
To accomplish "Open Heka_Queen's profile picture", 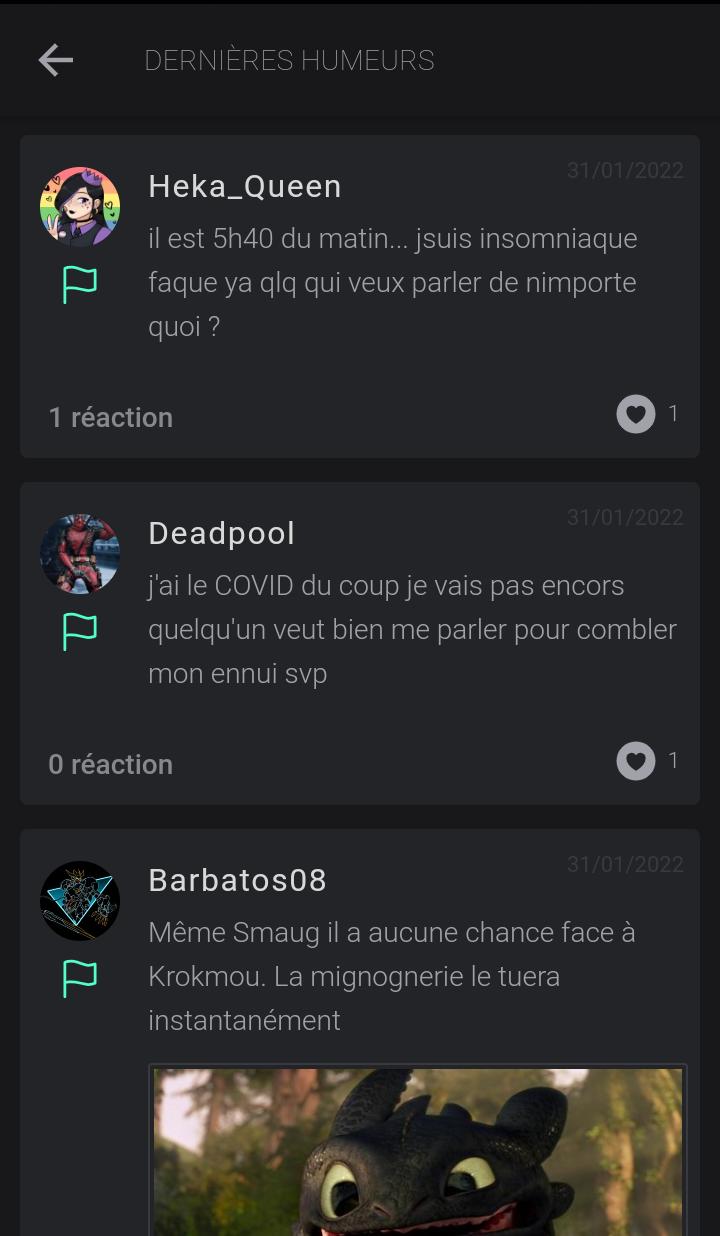I will 80,207.
